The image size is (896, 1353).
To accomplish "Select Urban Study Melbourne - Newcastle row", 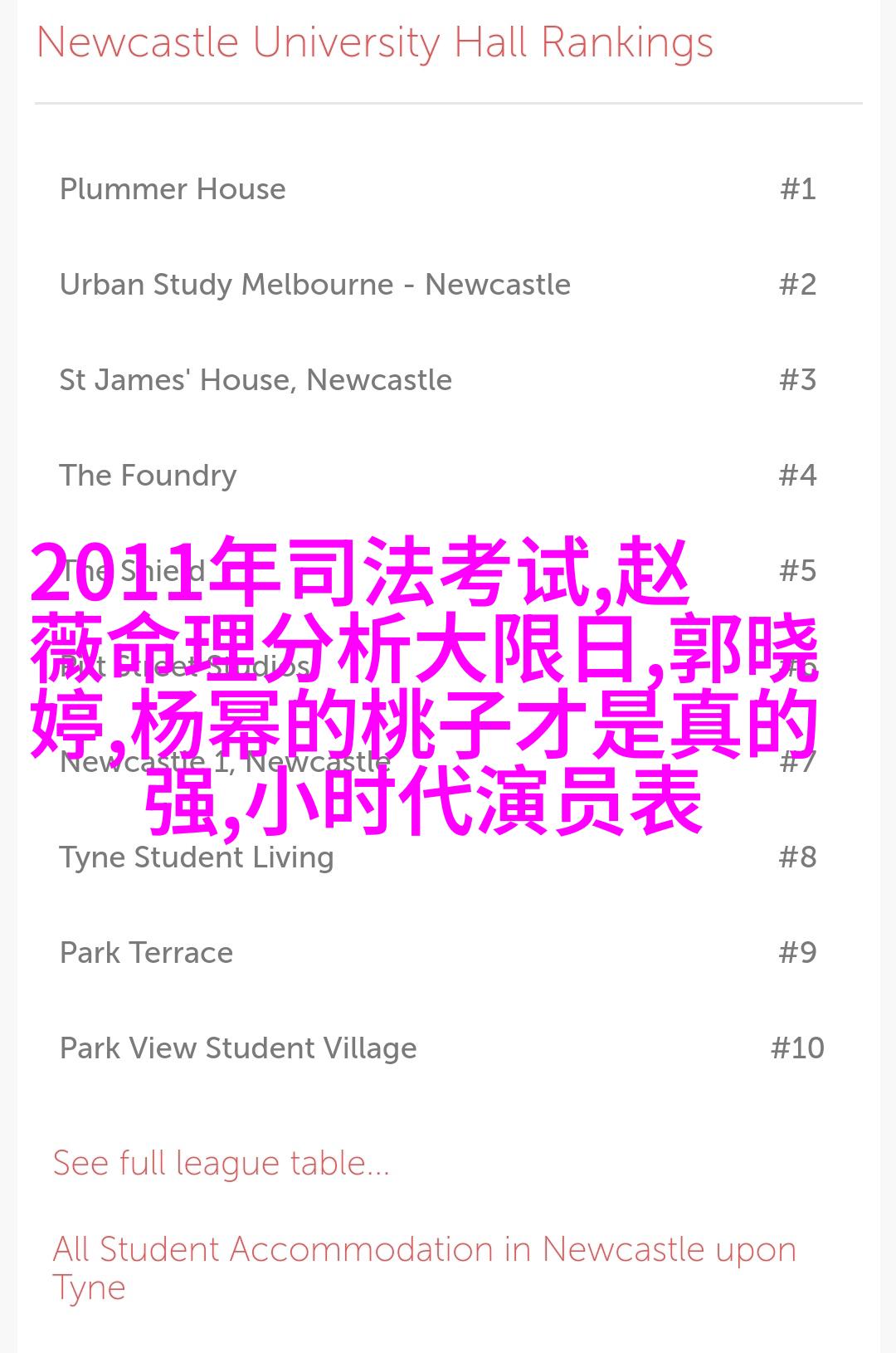I will 314,285.
